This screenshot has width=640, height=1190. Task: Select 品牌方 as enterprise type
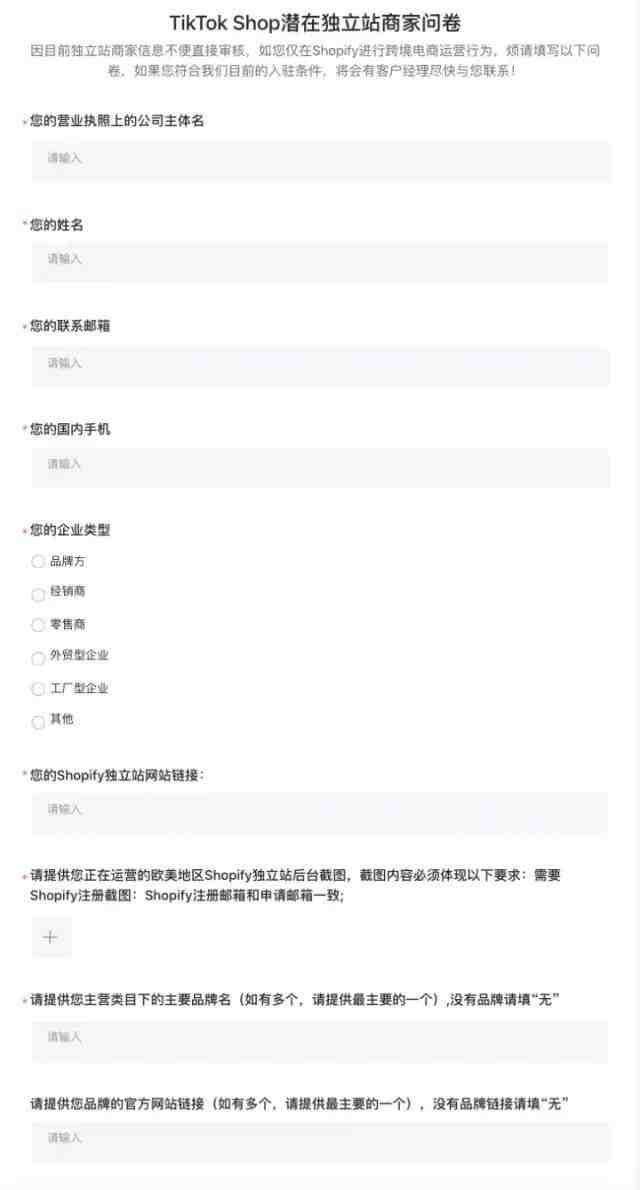point(38,562)
